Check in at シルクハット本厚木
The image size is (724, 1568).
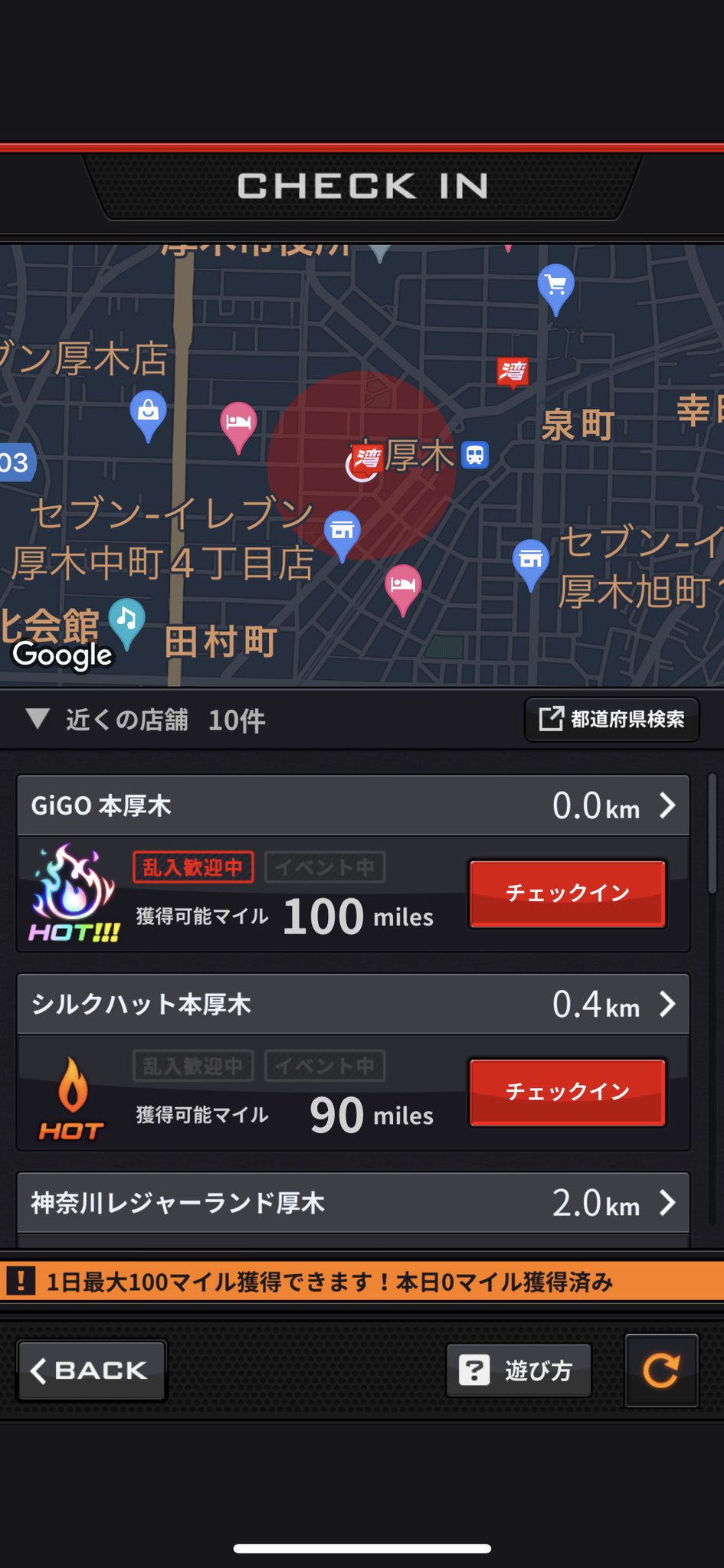[568, 1092]
